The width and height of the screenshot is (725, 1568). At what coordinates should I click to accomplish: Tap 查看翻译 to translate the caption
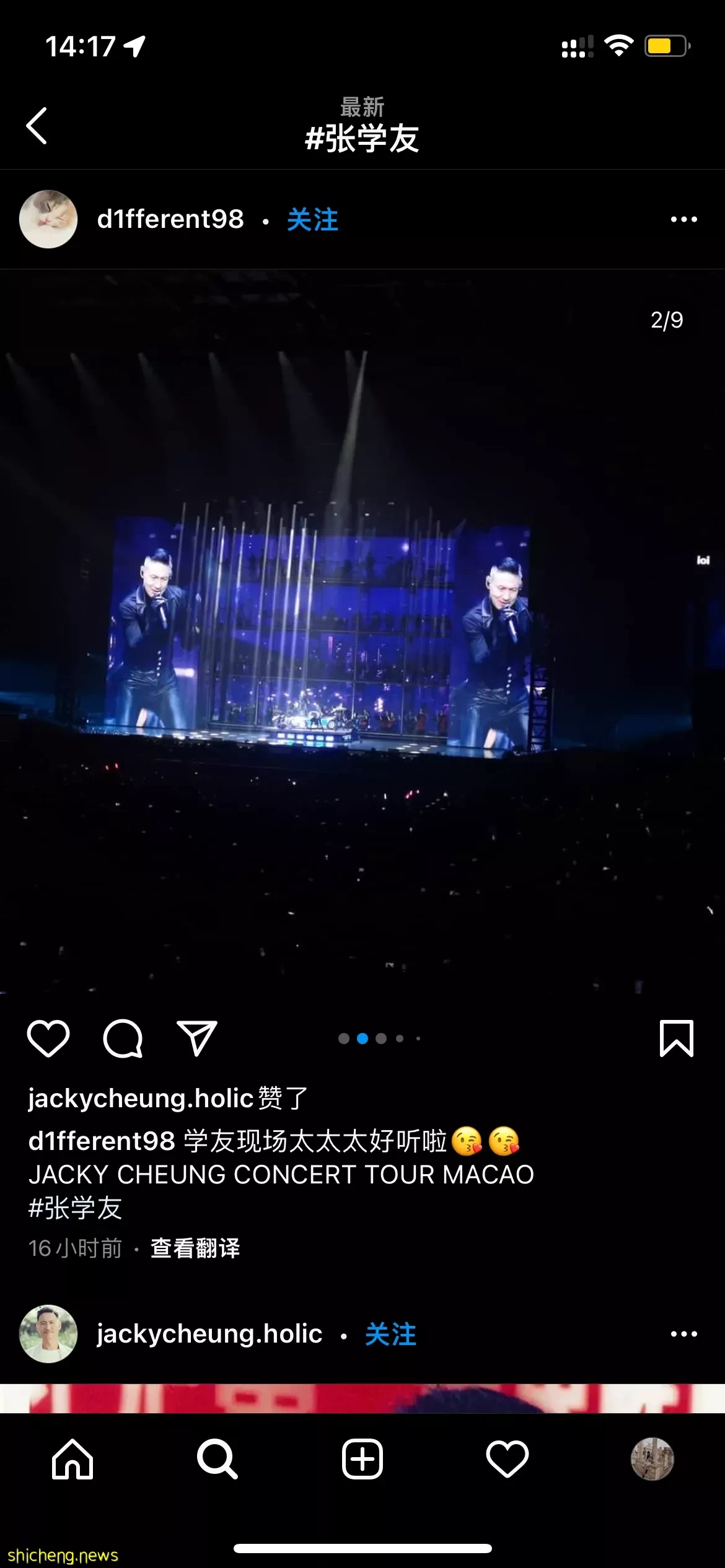195,1248
